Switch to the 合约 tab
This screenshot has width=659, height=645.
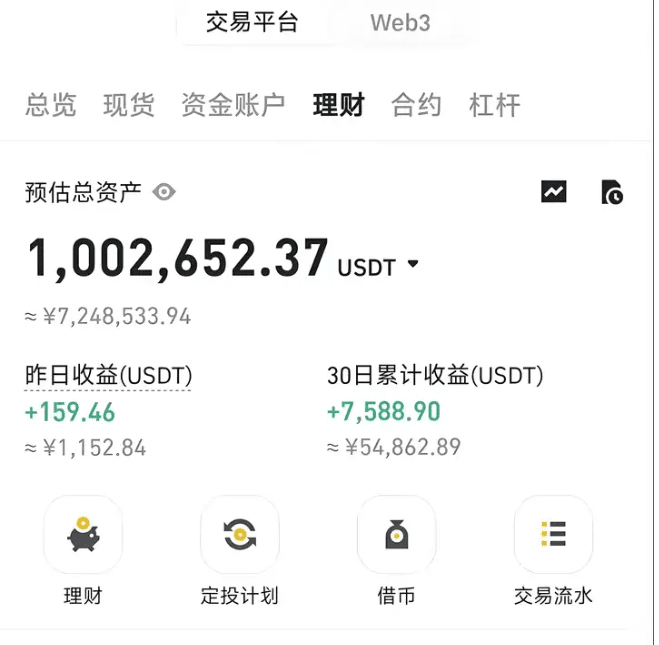pos(416,105)
